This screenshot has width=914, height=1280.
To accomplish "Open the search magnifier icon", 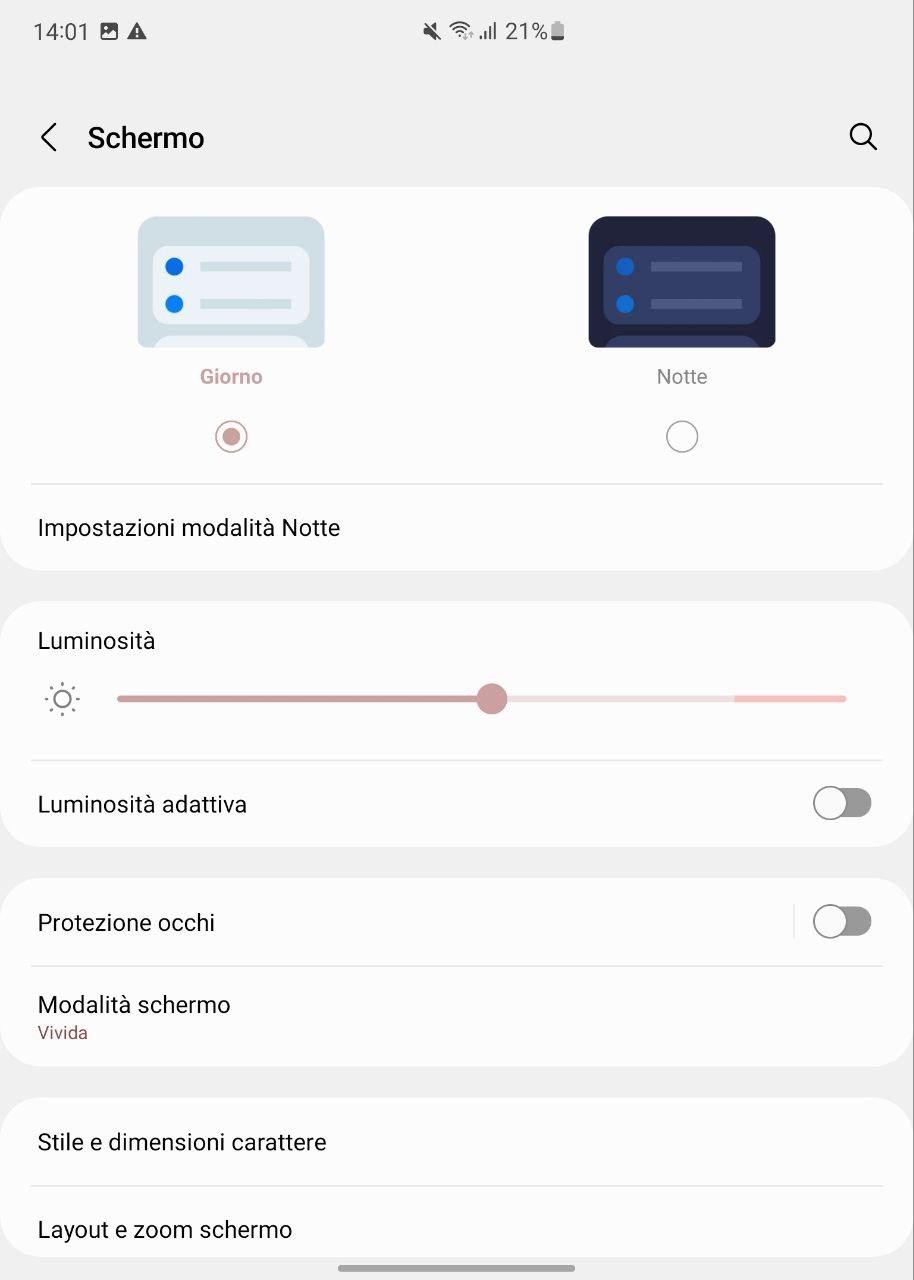I will coord(862,137).
